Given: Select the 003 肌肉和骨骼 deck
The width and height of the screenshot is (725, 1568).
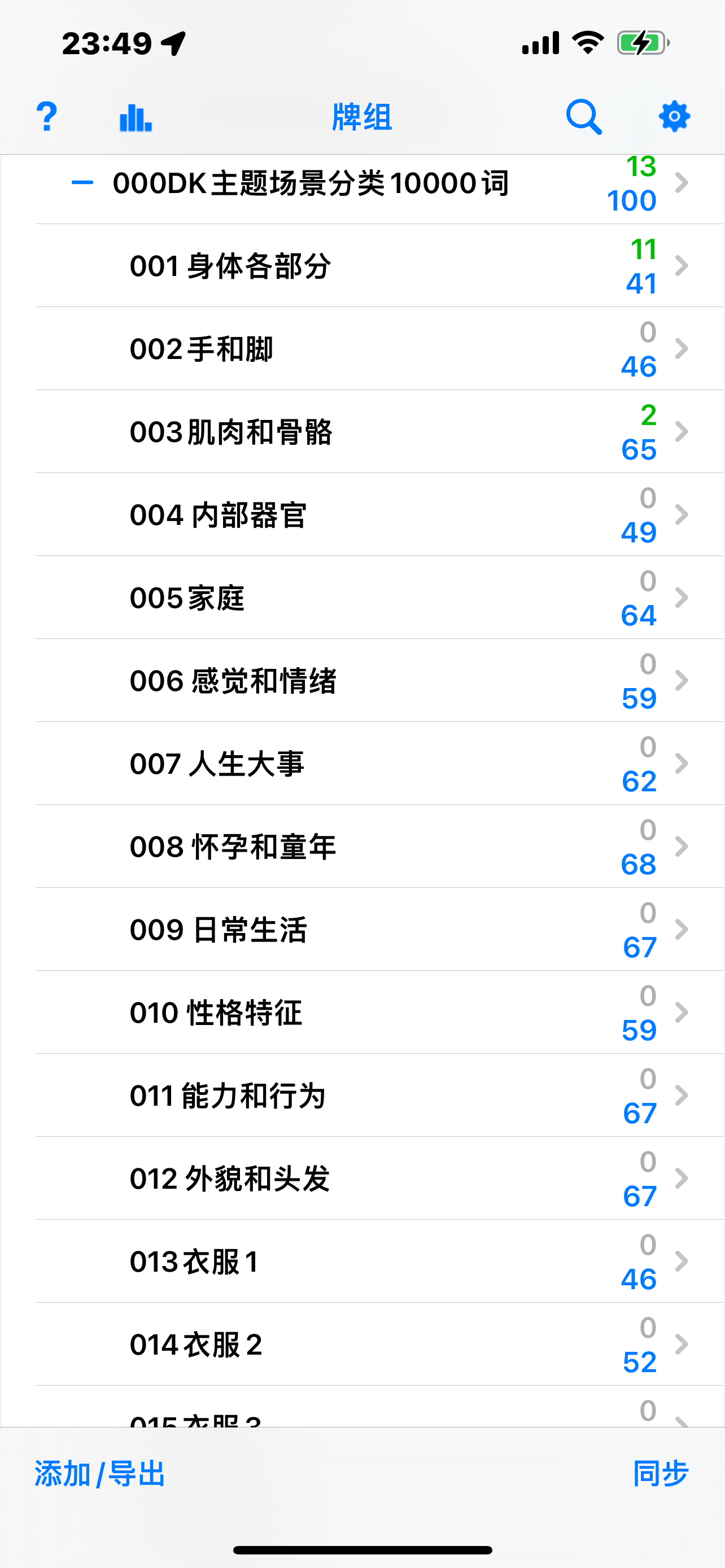Looking at the screenshot, I should 232,432.
